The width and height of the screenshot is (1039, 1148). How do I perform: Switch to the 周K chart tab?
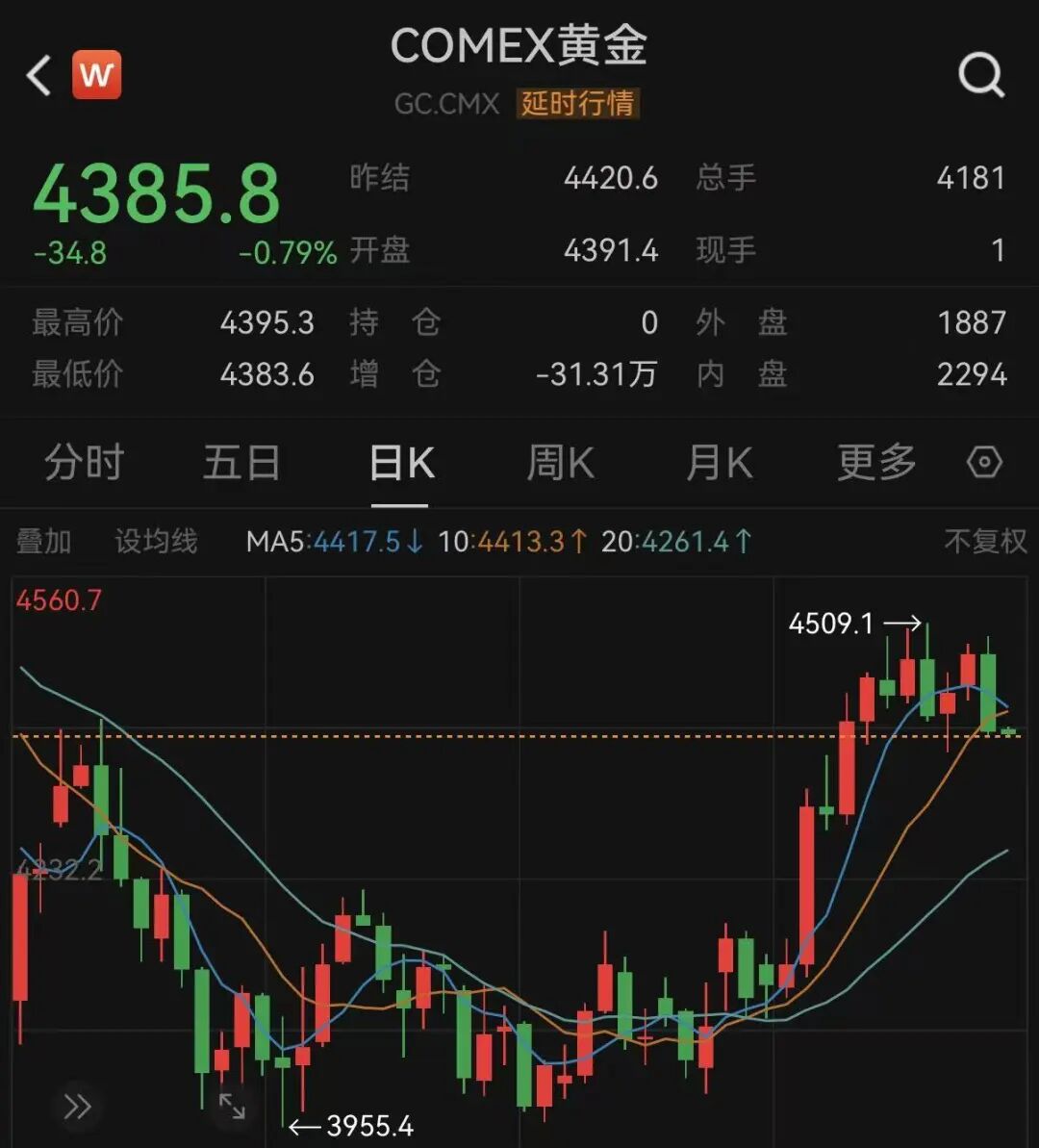[560, 463]
